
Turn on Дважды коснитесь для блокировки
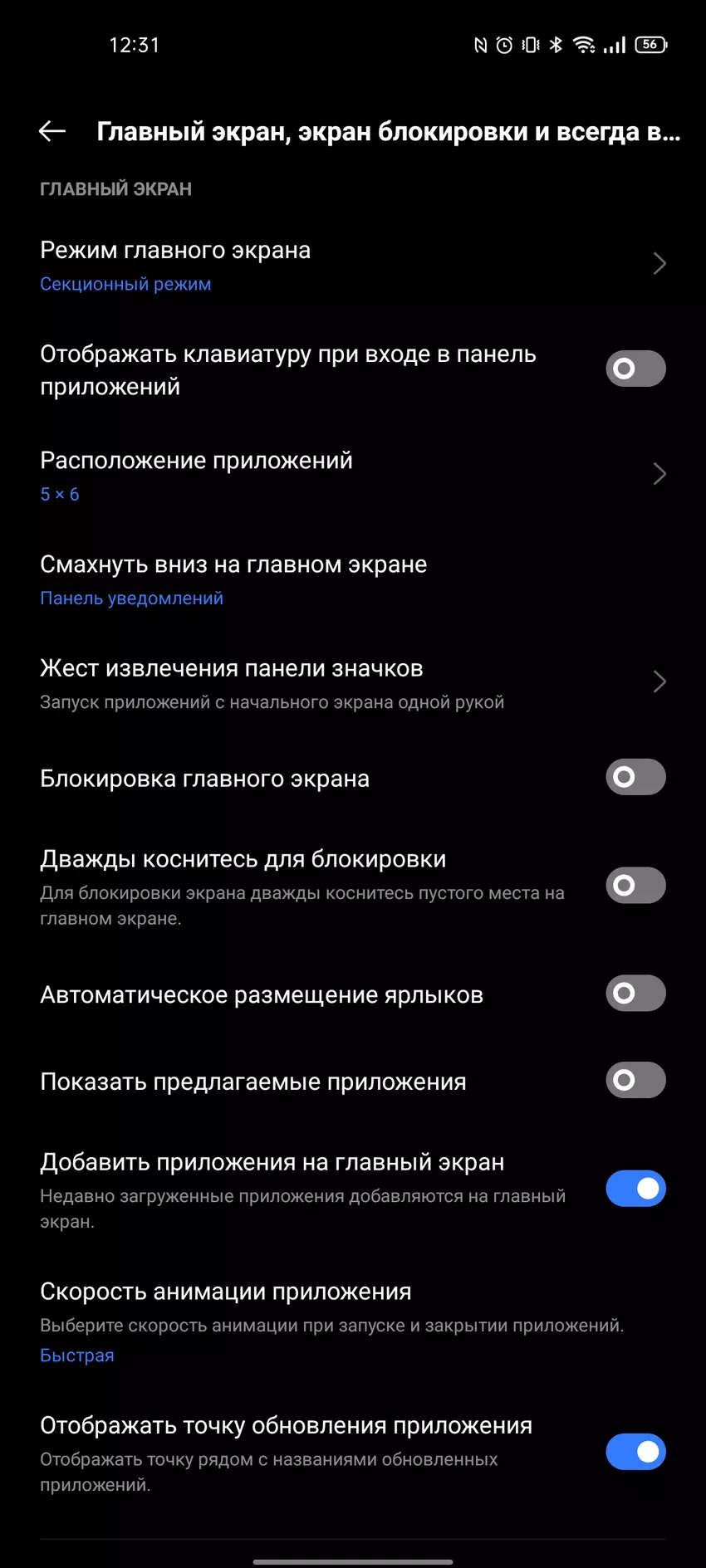[x=635, y=886]
